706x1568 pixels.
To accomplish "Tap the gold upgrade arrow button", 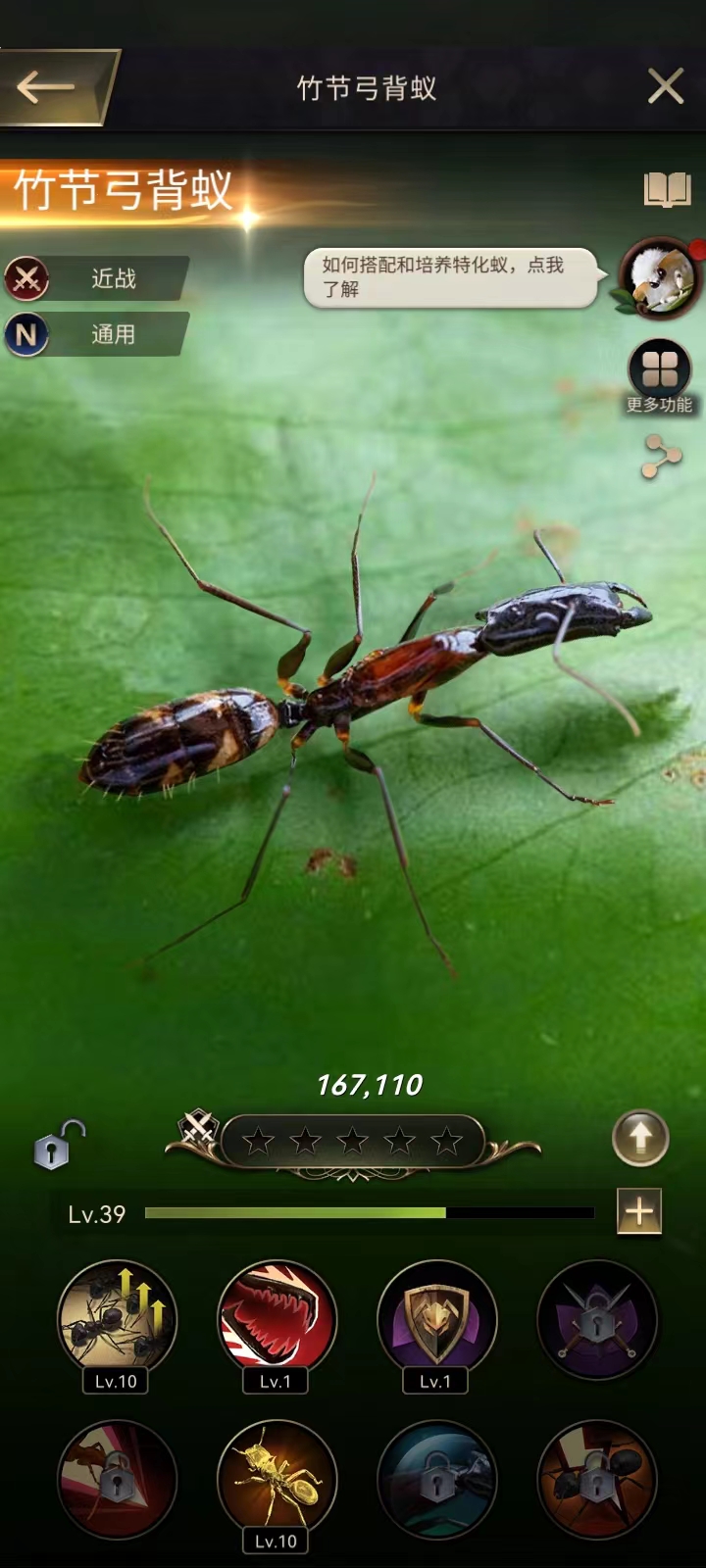I will pyautogui.click(x=640, y=1138).
